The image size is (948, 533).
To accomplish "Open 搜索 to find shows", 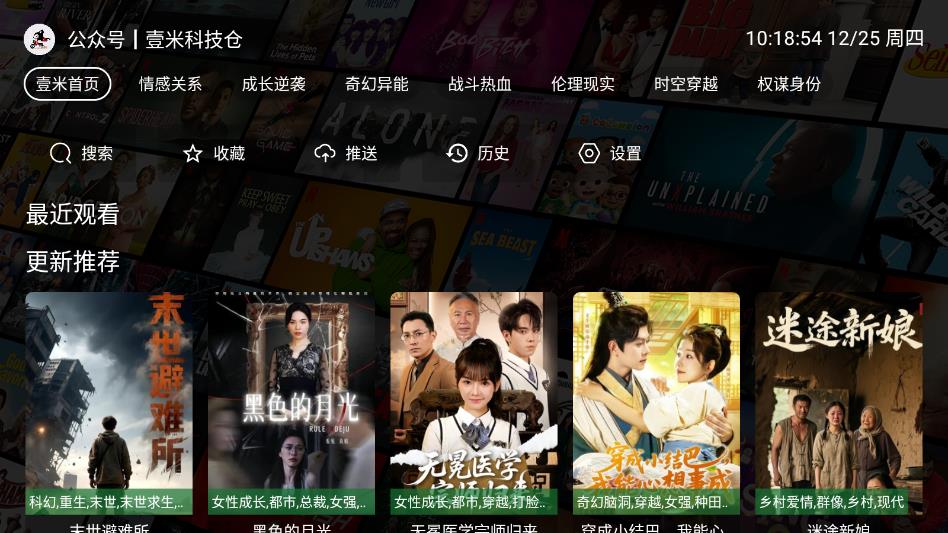I will 82,153.
